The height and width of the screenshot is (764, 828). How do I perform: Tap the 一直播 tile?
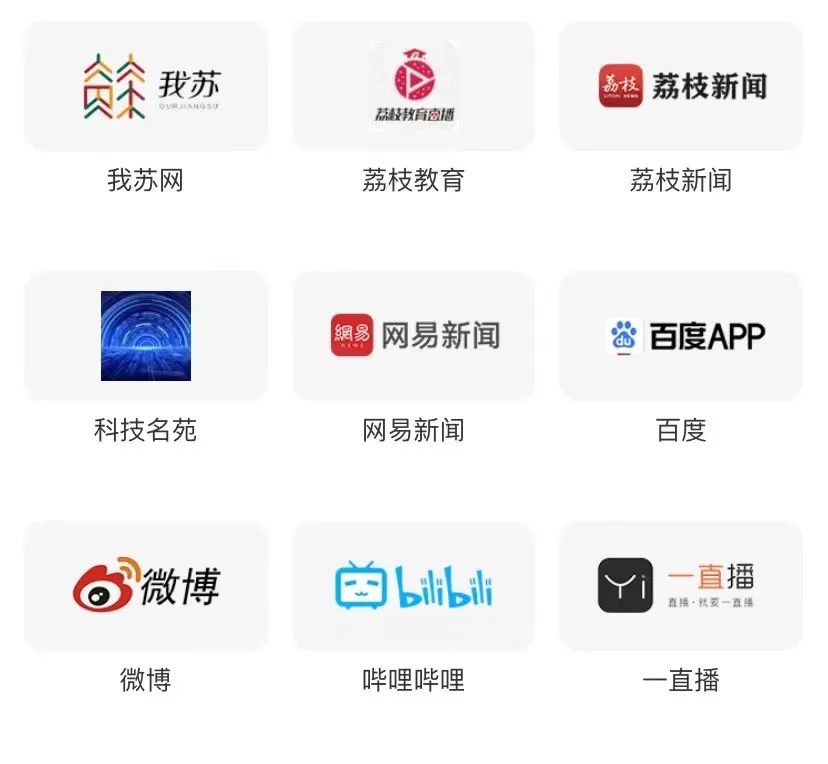coord(680,586)
